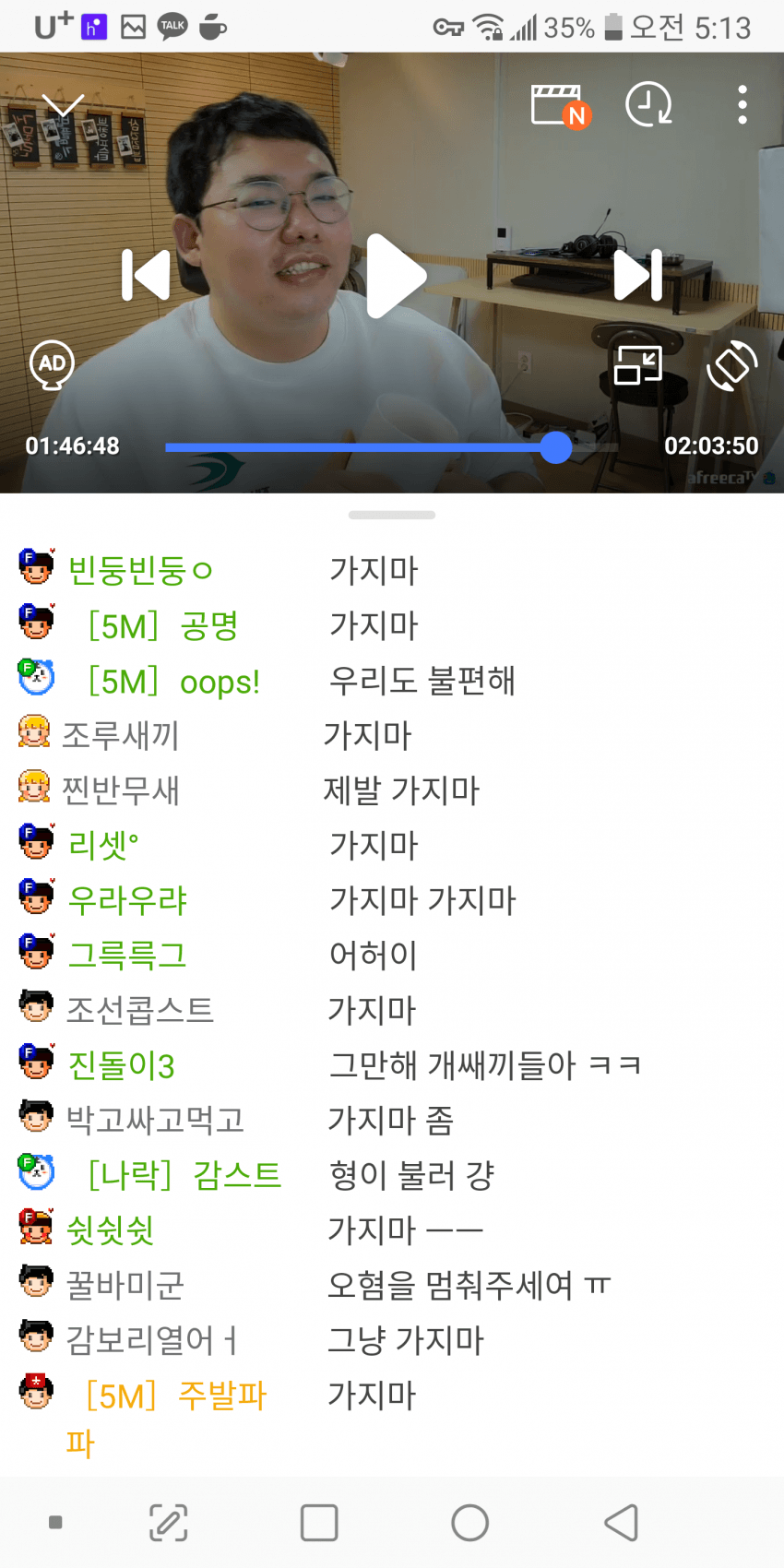
Task: Skip to the next video
Action: click(x=638, y=275)
